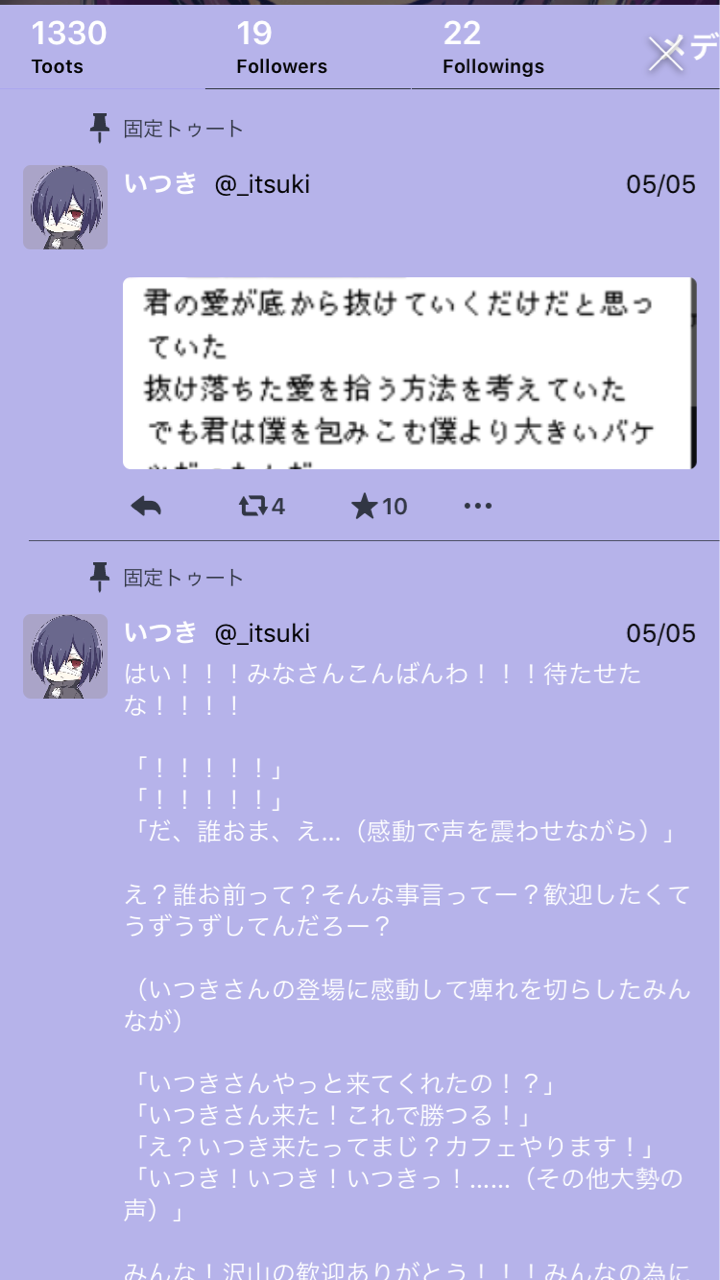Open いつき avatar on the second pinned toot
The height and width of the screenshot is (1280, 720).
coord(65,656)
